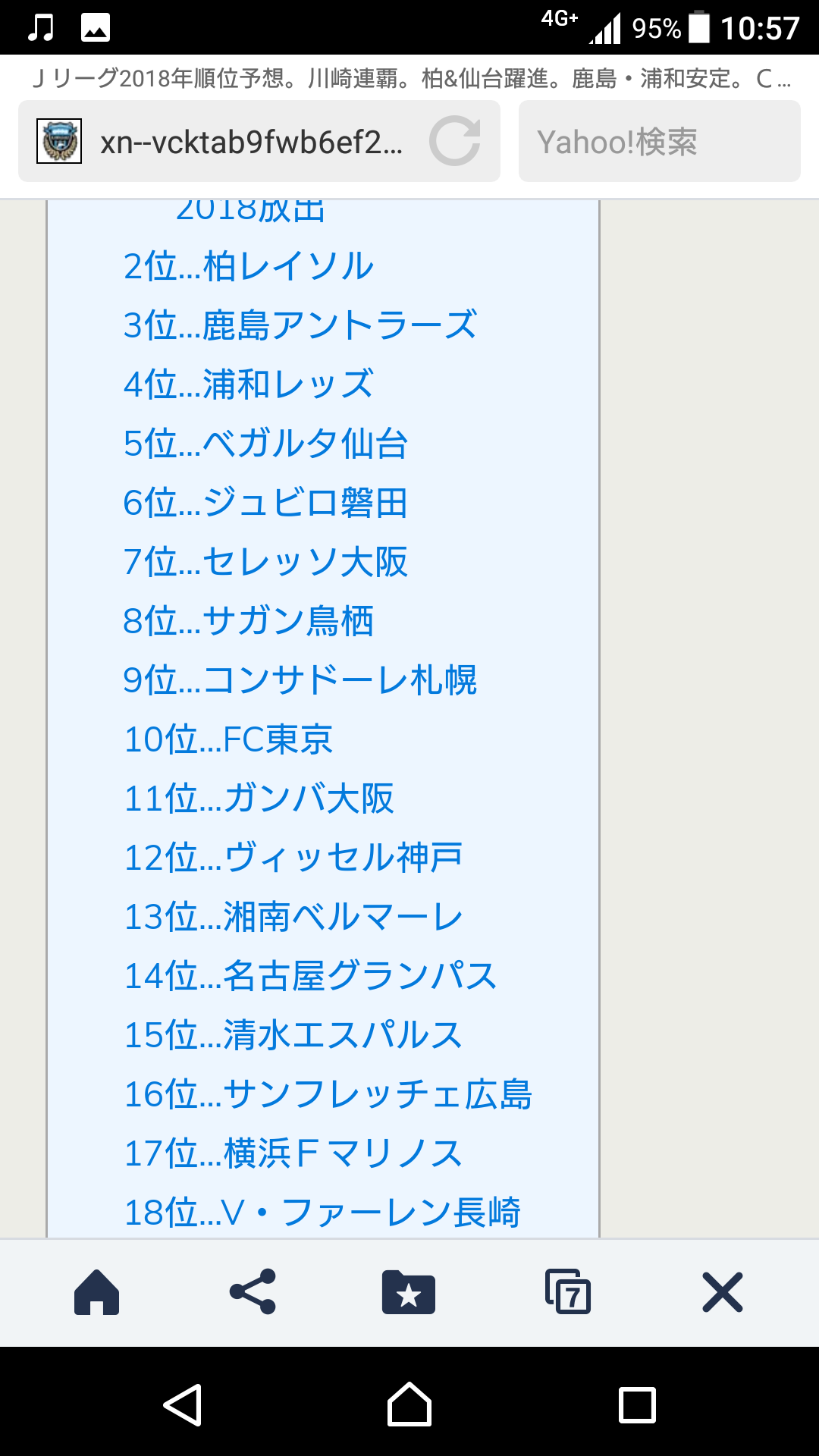The height and width of the screenshot is (1456, 819).
Task: Tap the URL address bar
Action: (x=250, y=142)
